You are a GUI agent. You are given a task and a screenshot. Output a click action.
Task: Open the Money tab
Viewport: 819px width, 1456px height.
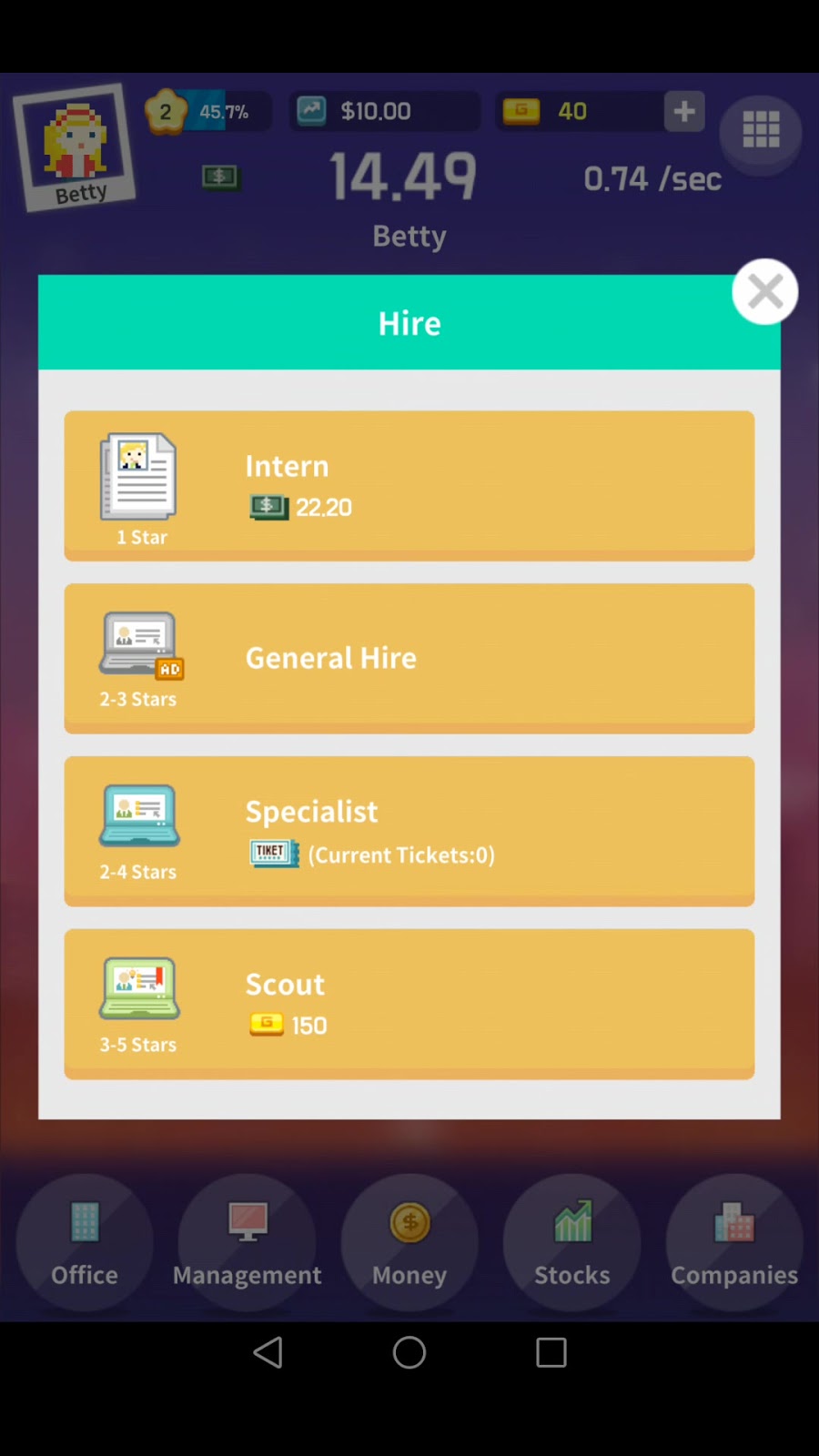[x=409, y=1242]
